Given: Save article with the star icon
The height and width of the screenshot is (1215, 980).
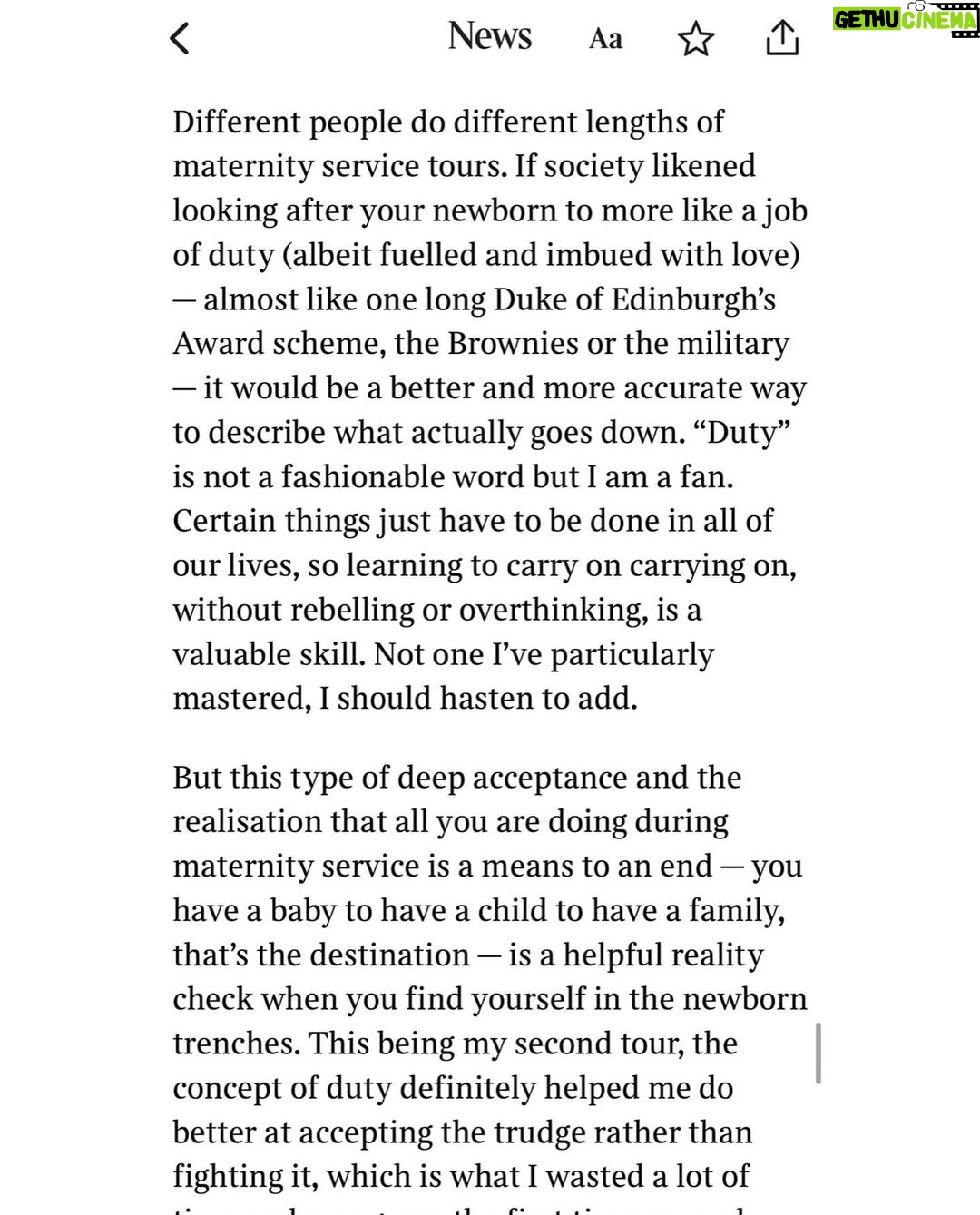Looking at the screenshot, I should pos(696,38).
